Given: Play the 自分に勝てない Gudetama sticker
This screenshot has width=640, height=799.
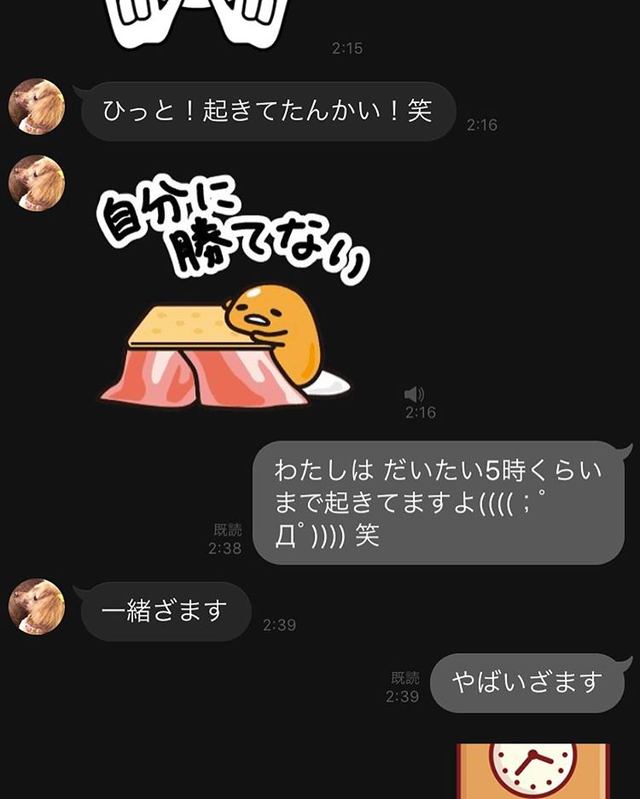Looking at the screenshot, I should pyautogui.click(x=233, y=290).
